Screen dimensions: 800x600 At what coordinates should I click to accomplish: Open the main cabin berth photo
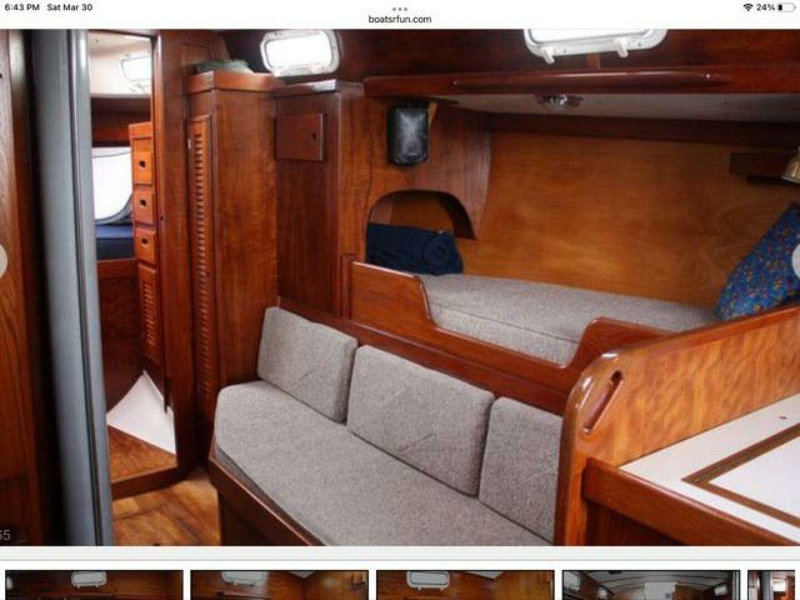point(400,290)
